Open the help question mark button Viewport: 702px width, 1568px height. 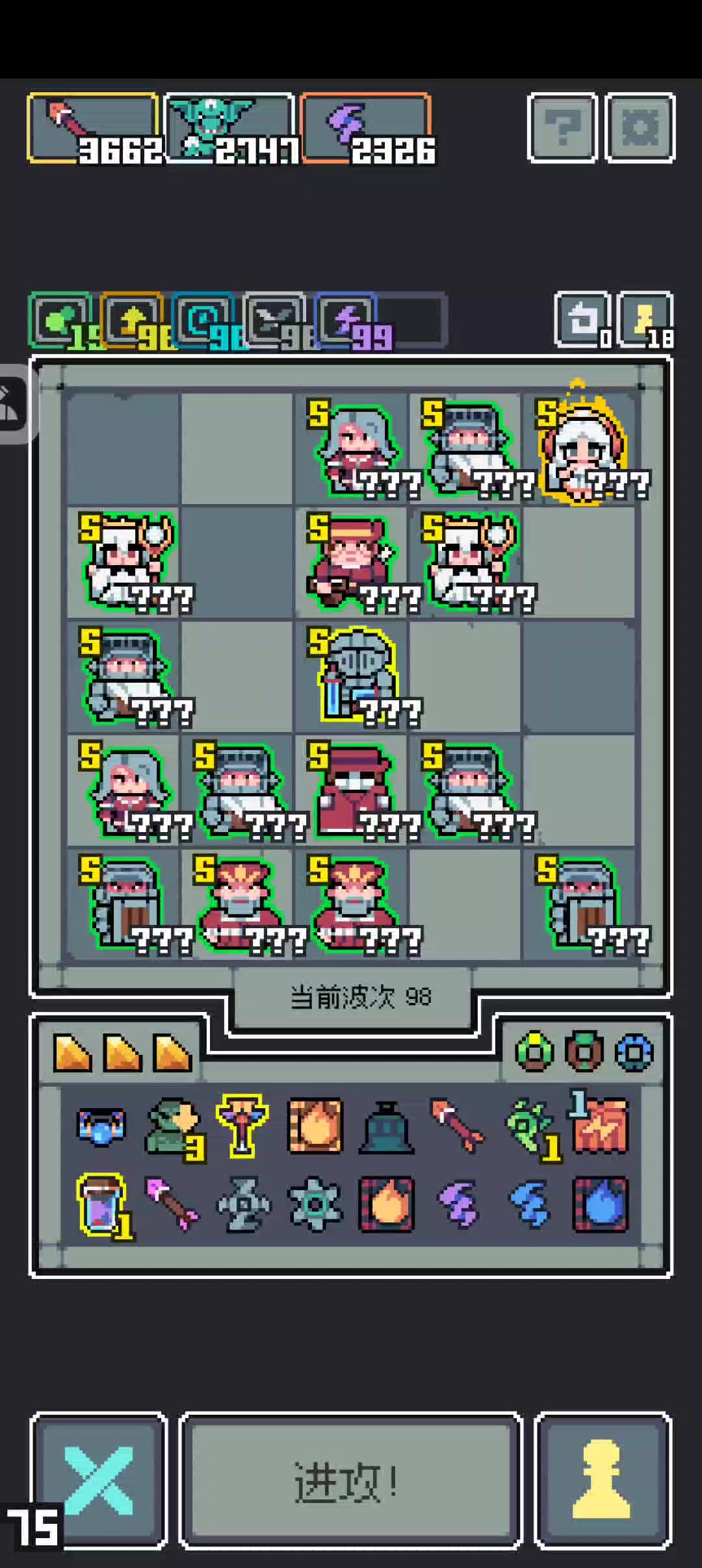[x=562, y=128]
